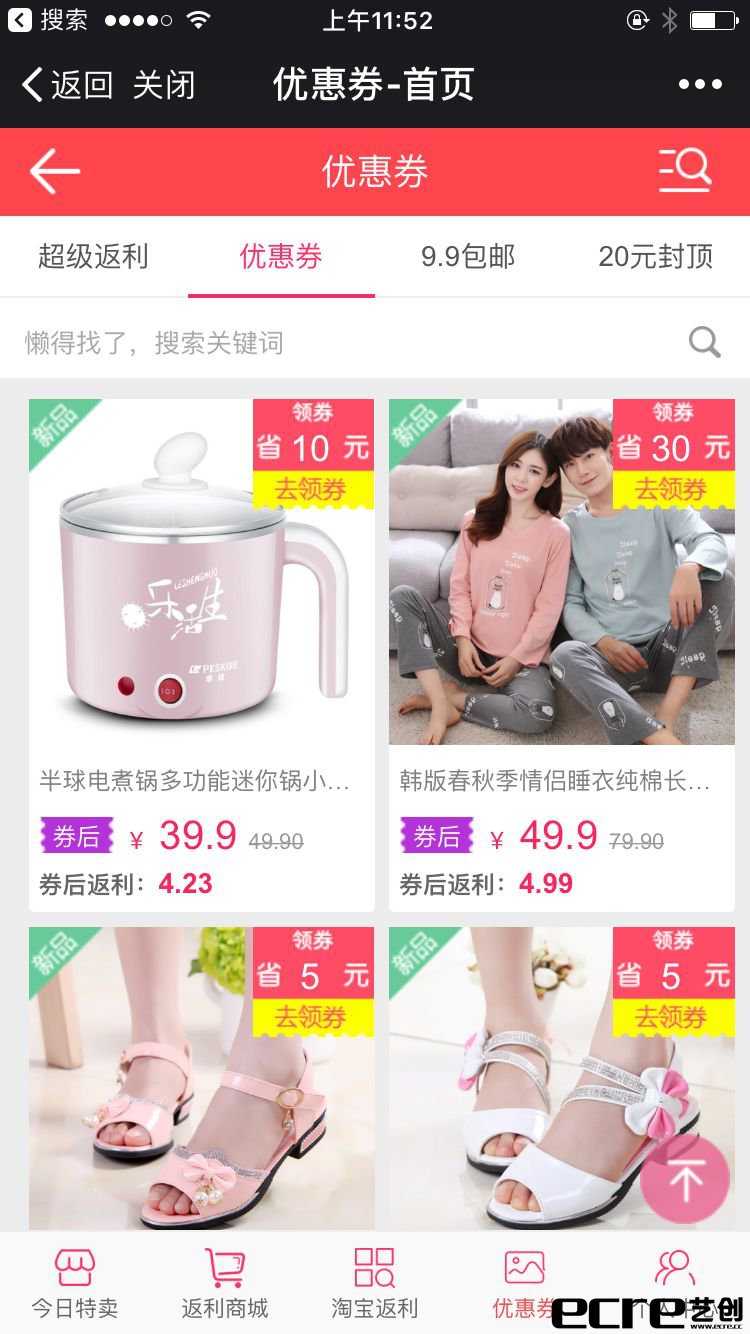The image size is (750, 1334).
Task: Open the 20元封顶 tab
Action: click(655, 257)
